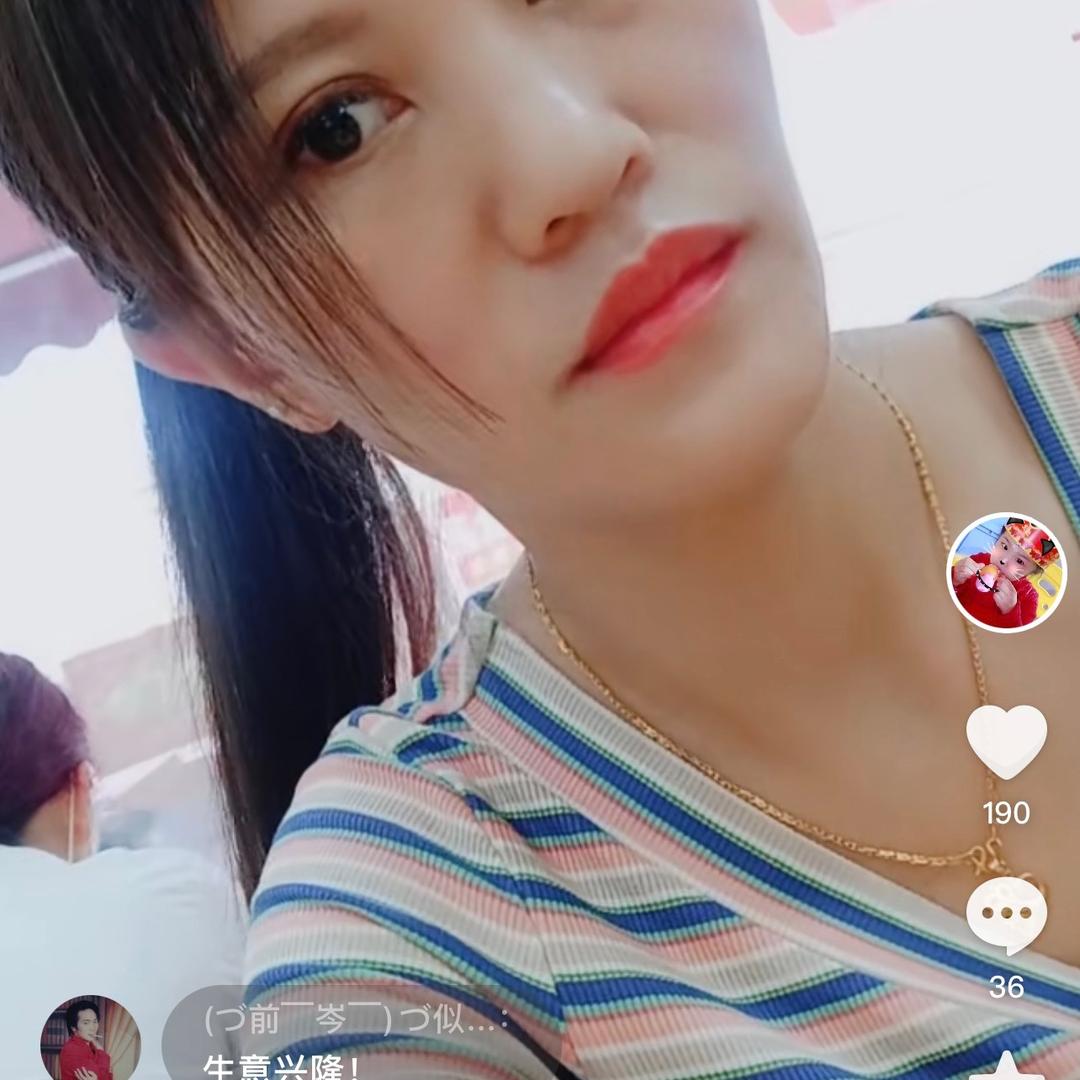Open the video creator's profile avatar
Image resolution: width=1080 pixels, height=1080 pixels.
(1006, 573)
